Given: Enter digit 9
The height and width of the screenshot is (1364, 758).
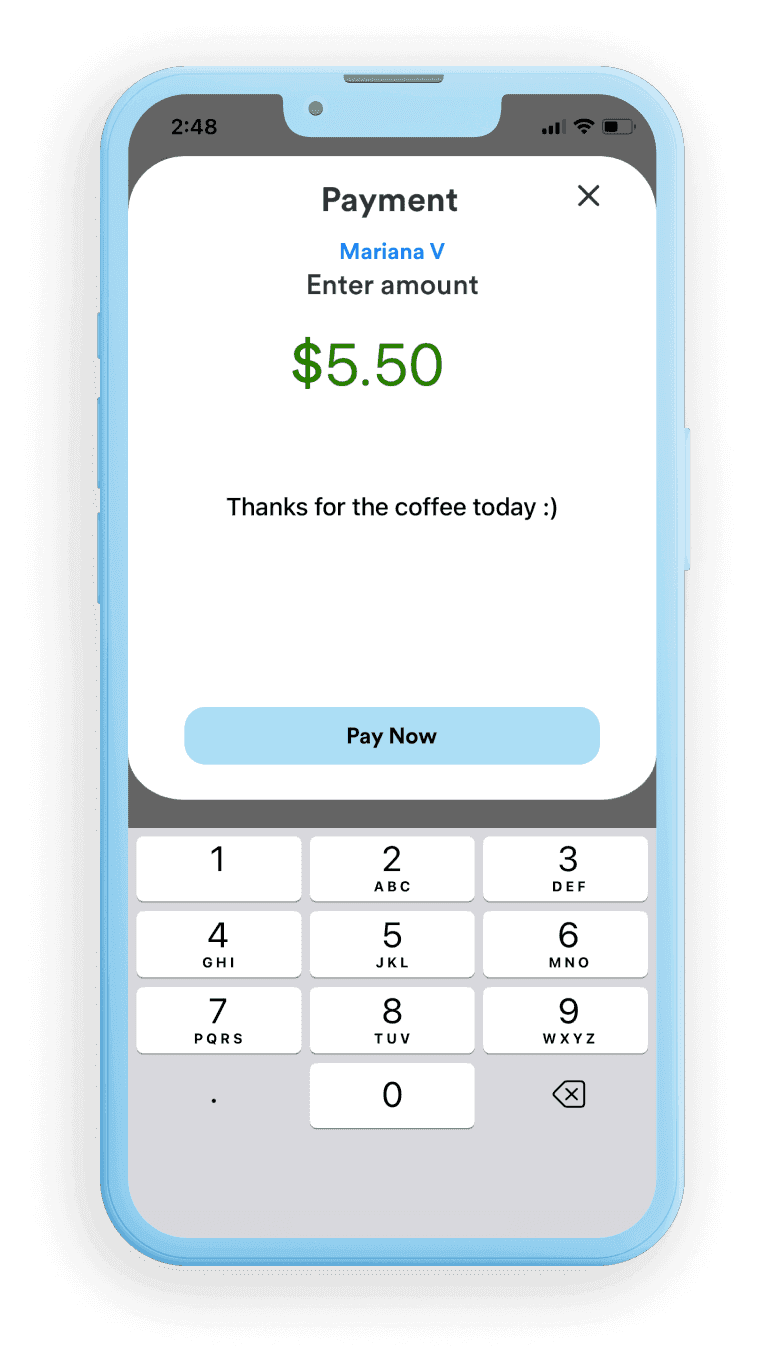Looking at the screenshot, I should pos(566,1020).
